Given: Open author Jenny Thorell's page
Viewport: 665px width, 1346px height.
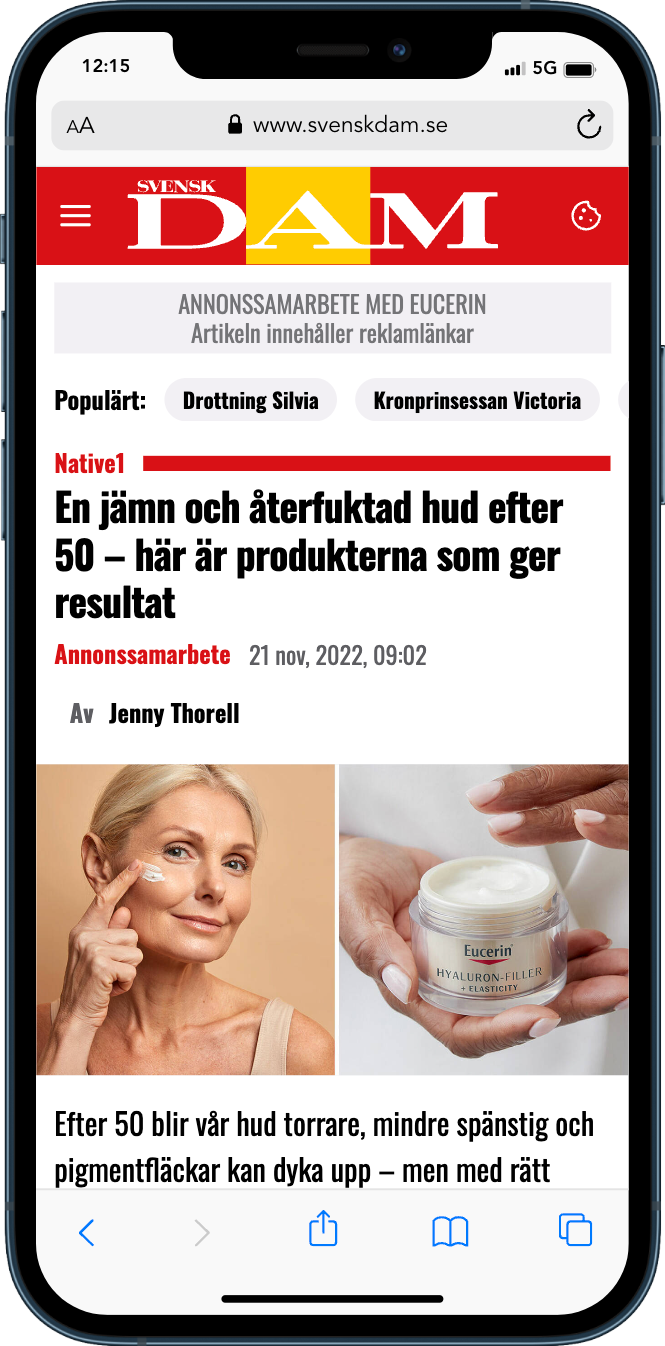Looking at the screenshot, I should (174, 714).
